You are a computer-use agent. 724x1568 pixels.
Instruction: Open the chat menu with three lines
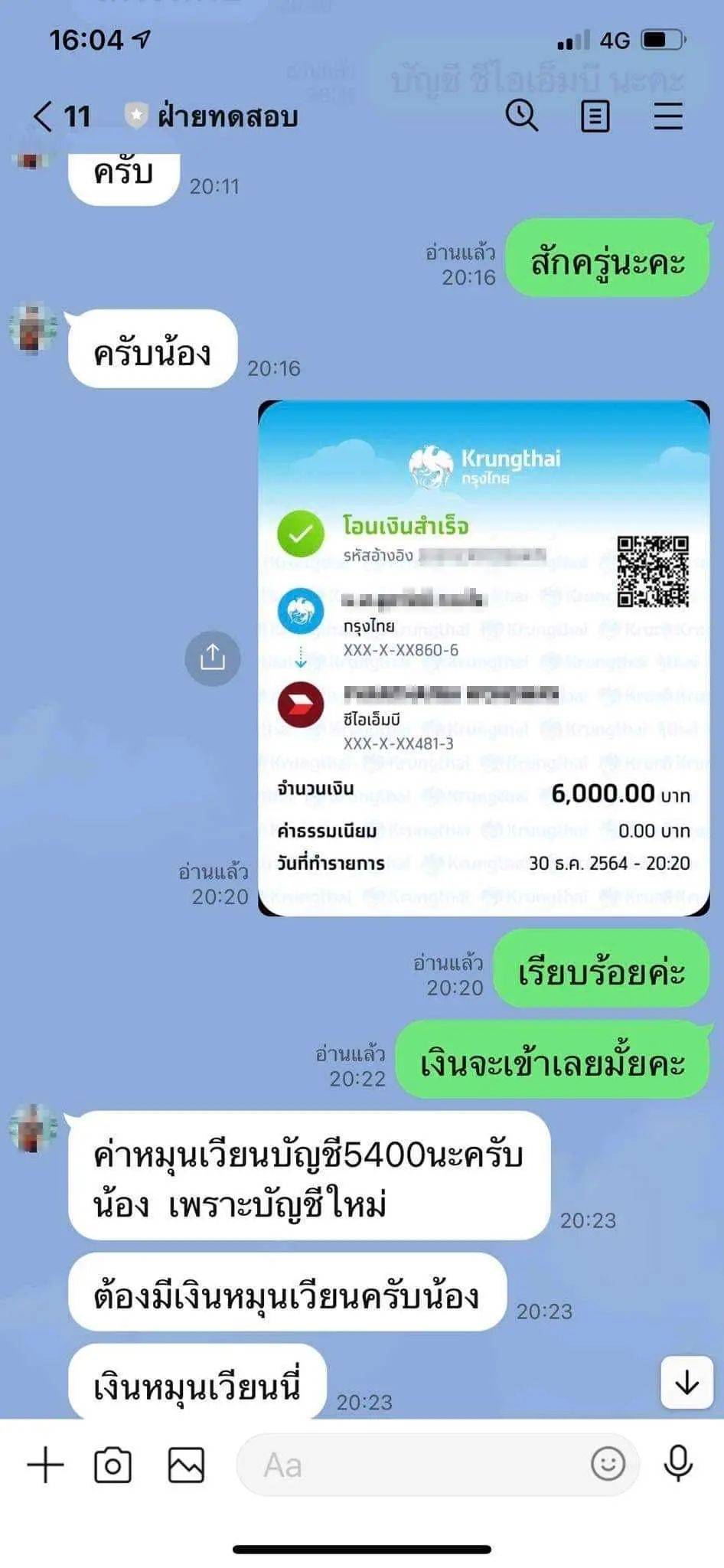pos(667,116)
